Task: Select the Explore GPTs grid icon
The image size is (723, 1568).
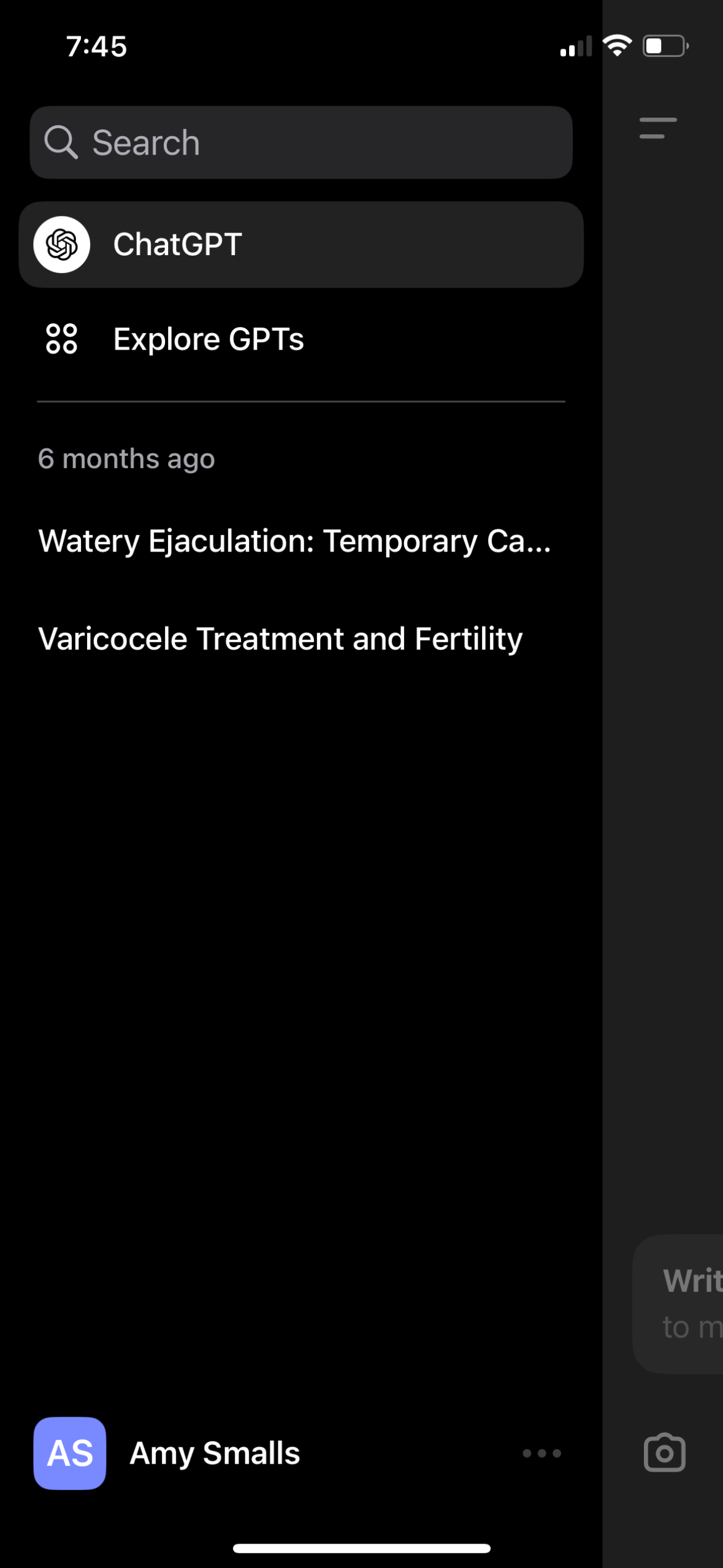Action: [x=62, y=339]
